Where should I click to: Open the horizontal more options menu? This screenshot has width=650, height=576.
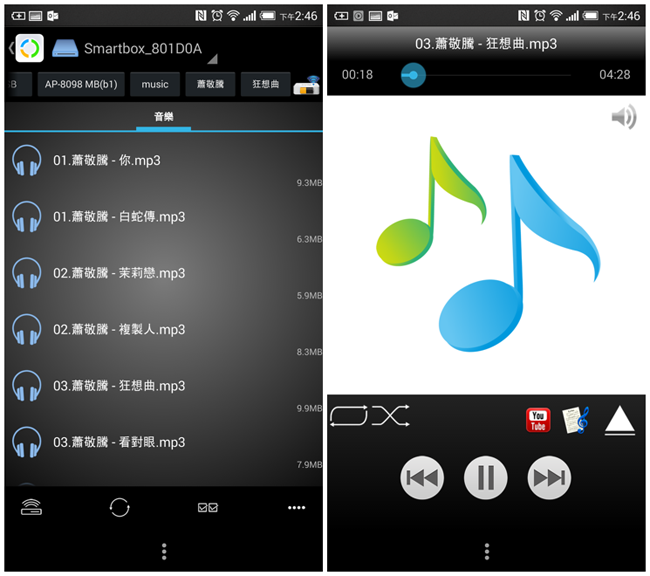[x=296, y=507]
